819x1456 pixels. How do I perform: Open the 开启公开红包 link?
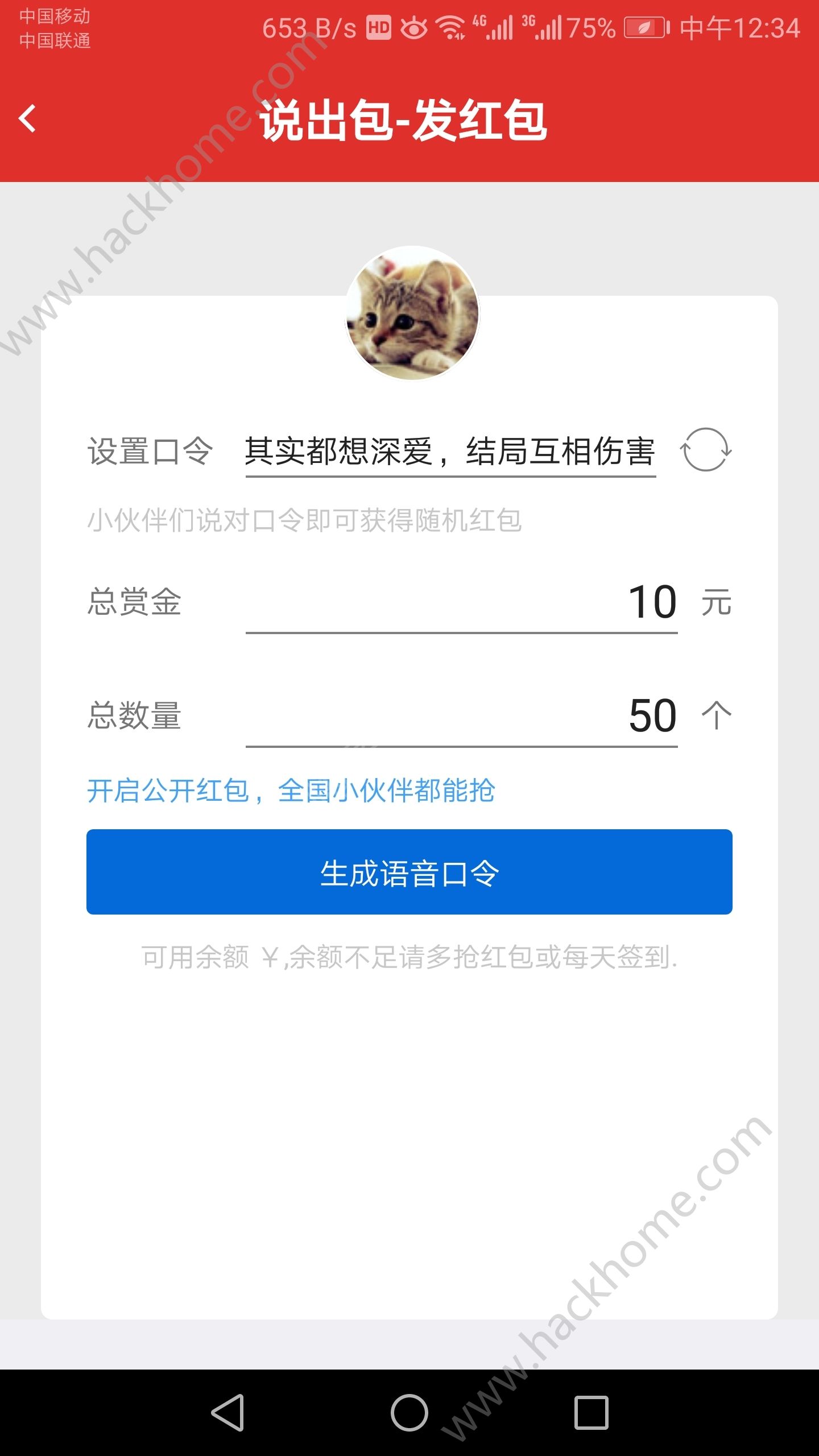coord(291,791)
